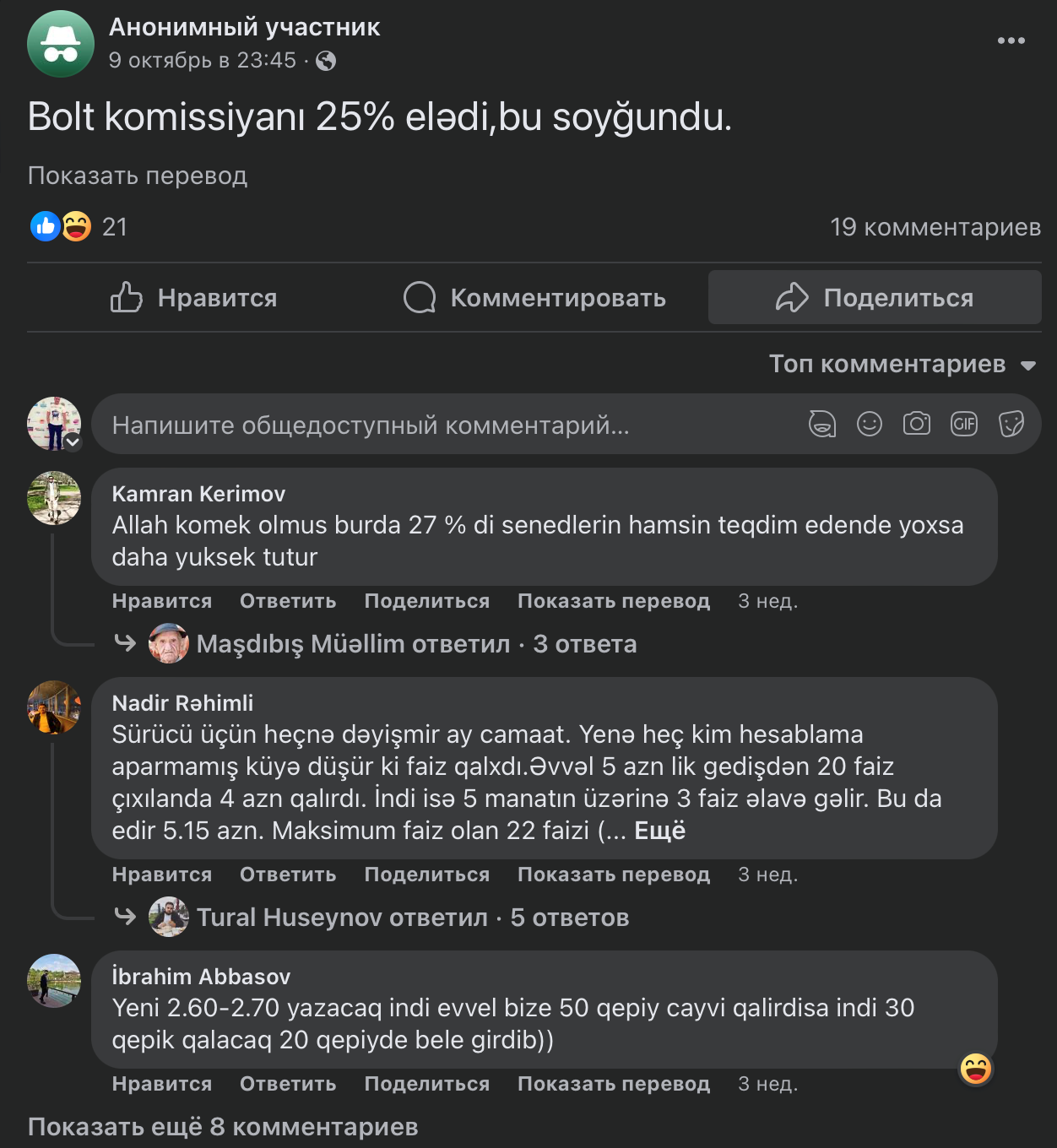Load 8 more comments
This screenshot has height=1148, width=1057.
223,1127
